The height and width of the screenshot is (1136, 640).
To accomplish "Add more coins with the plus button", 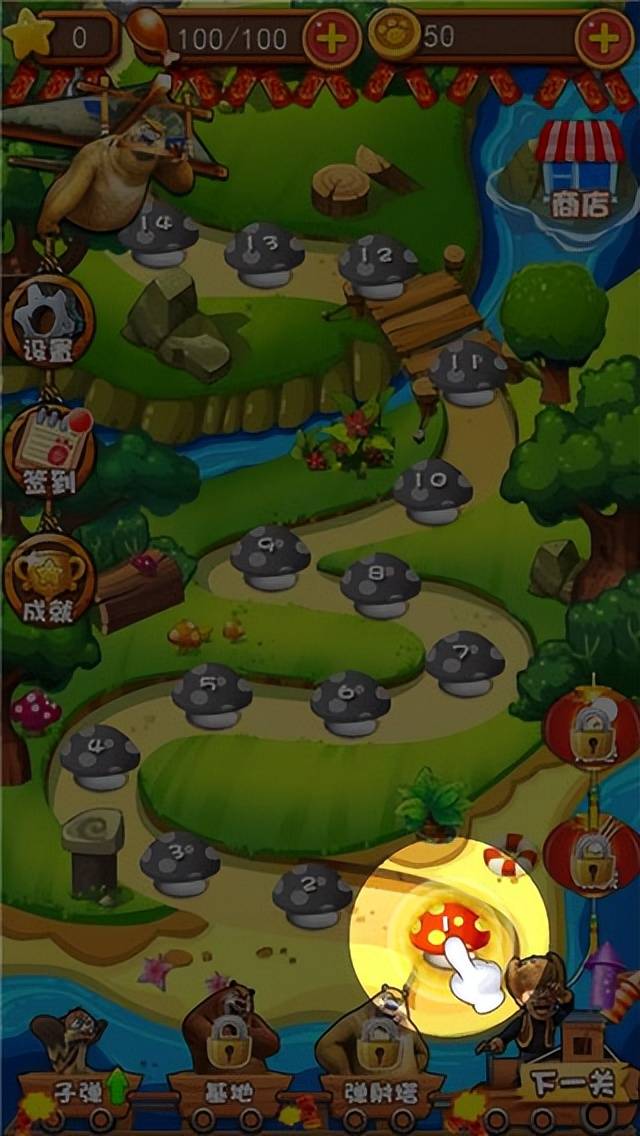I will (604, 39).
